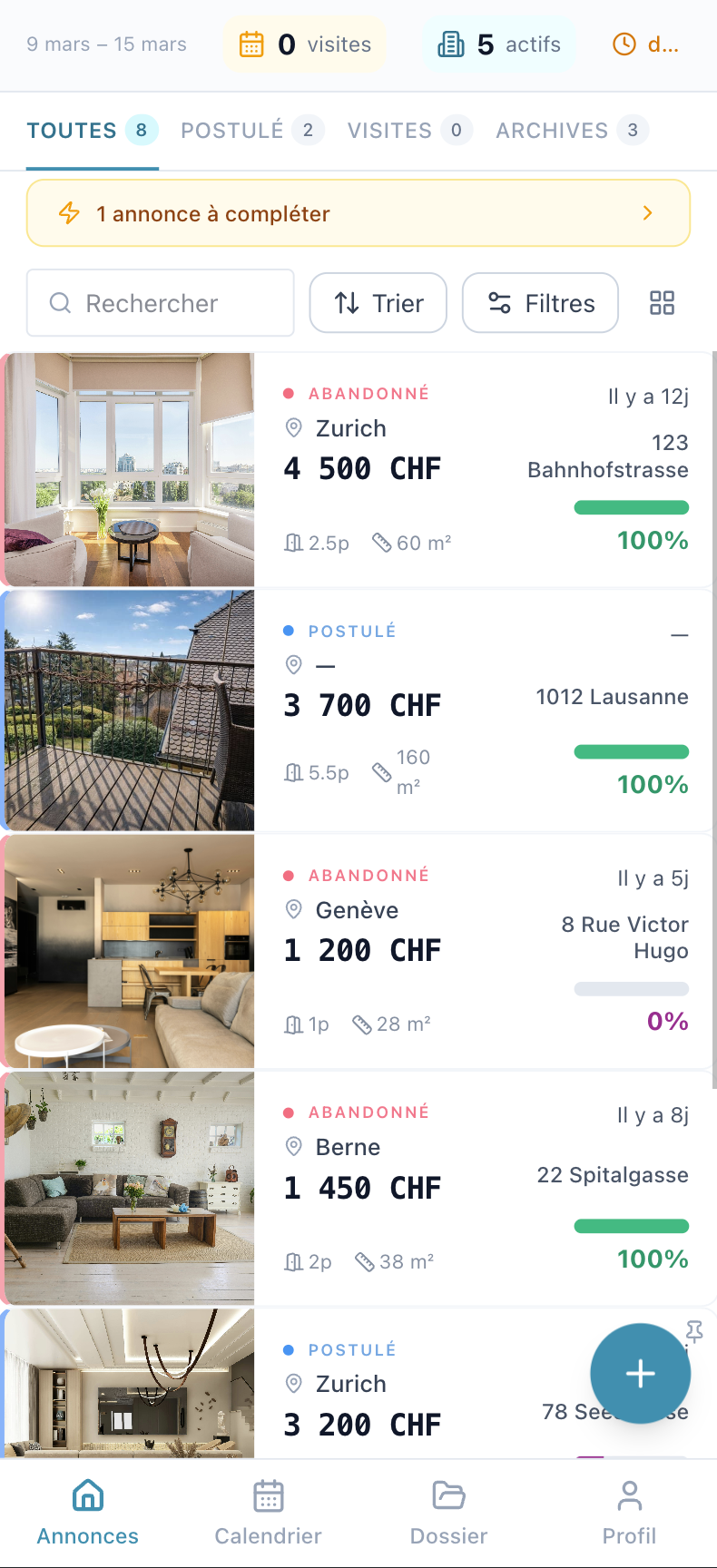Viewport: 717px width, 1568px height.
Task: Click the lightning bolt in the yellow banner
Action: (68, 212)
